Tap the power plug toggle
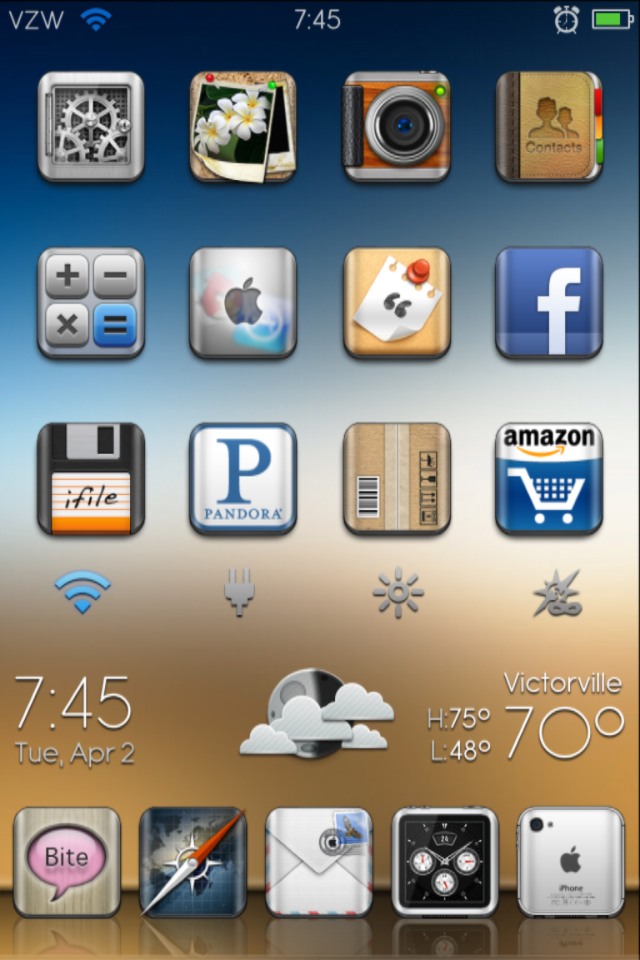This screenshot has height=960, width=640. pos(240,592)
